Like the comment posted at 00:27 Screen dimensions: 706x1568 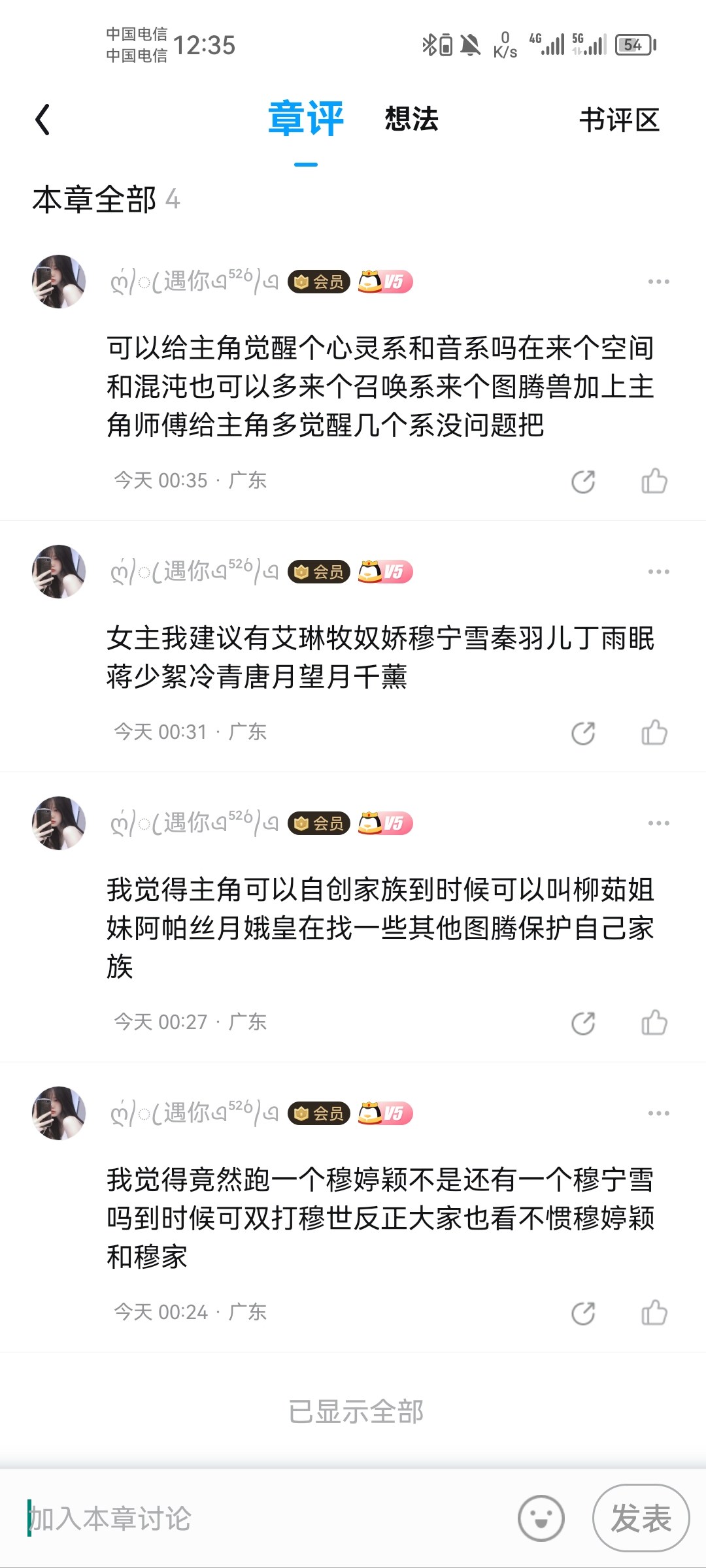[654, 1022]
